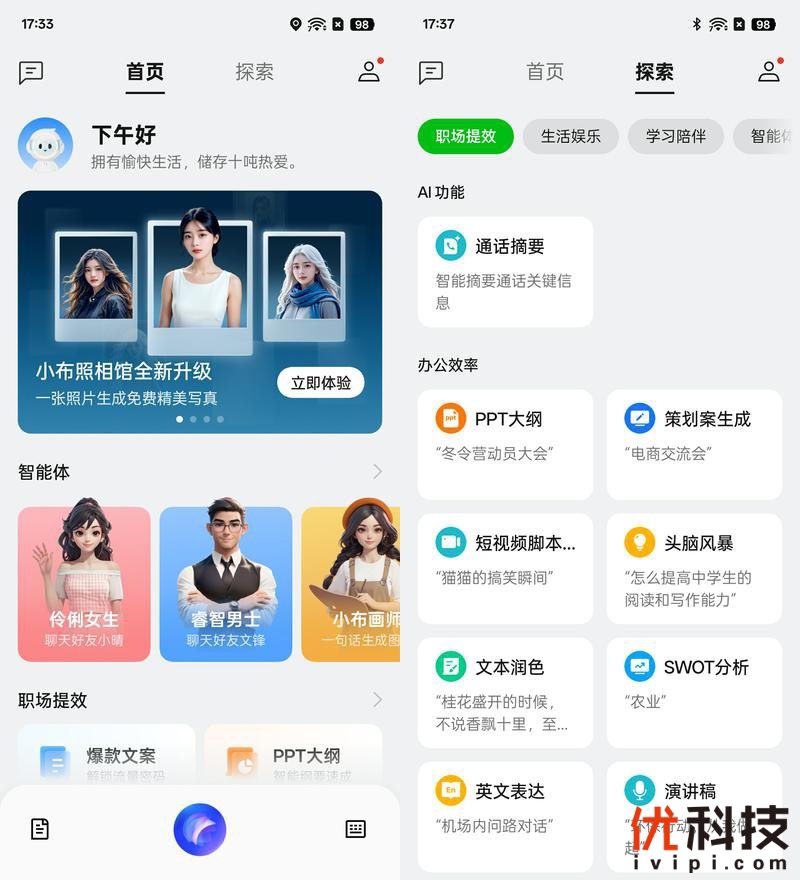Switch to keyboard input icon

[x=355, y=829]
